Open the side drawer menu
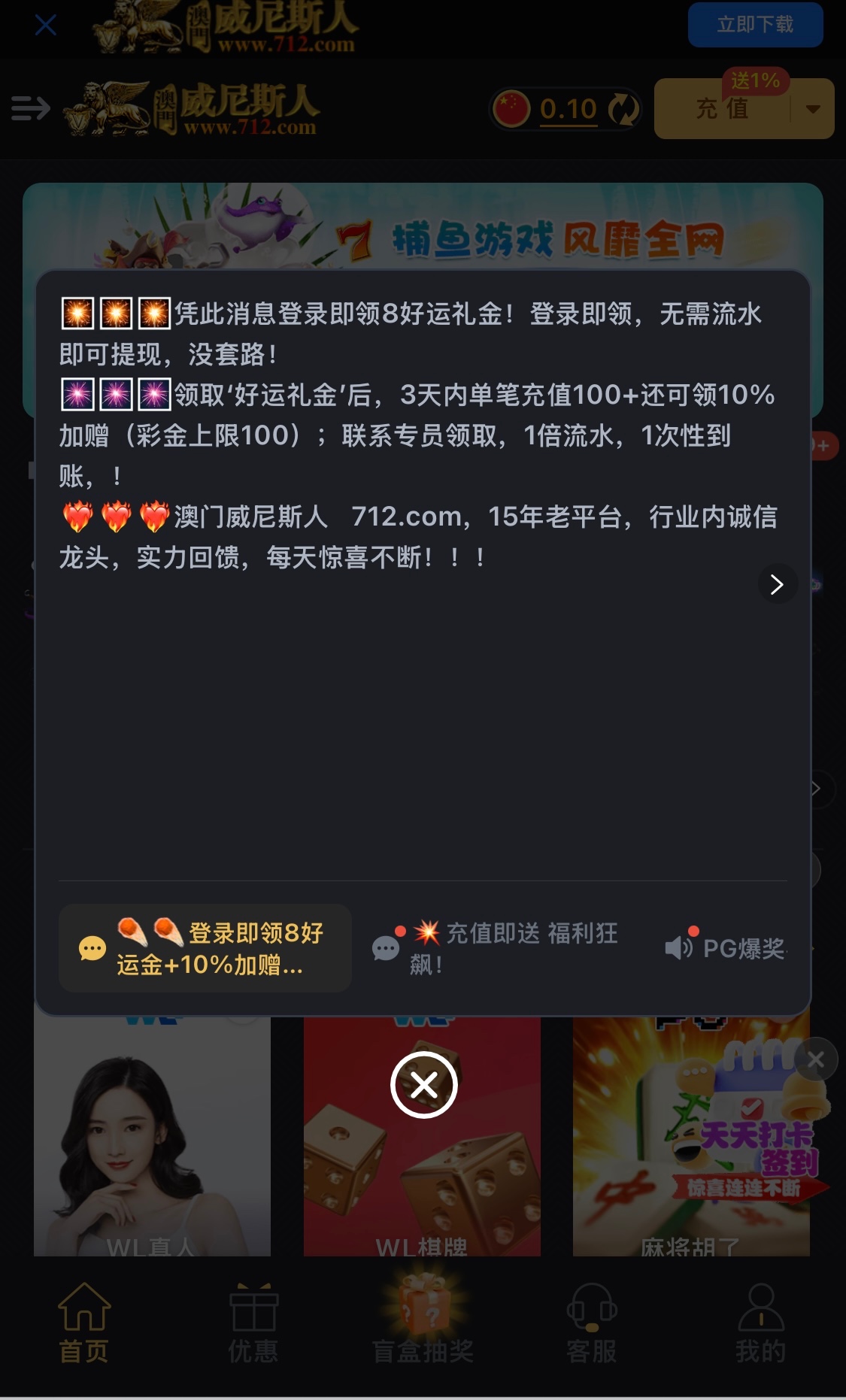 pyautogui.click(x=31, y=108)
